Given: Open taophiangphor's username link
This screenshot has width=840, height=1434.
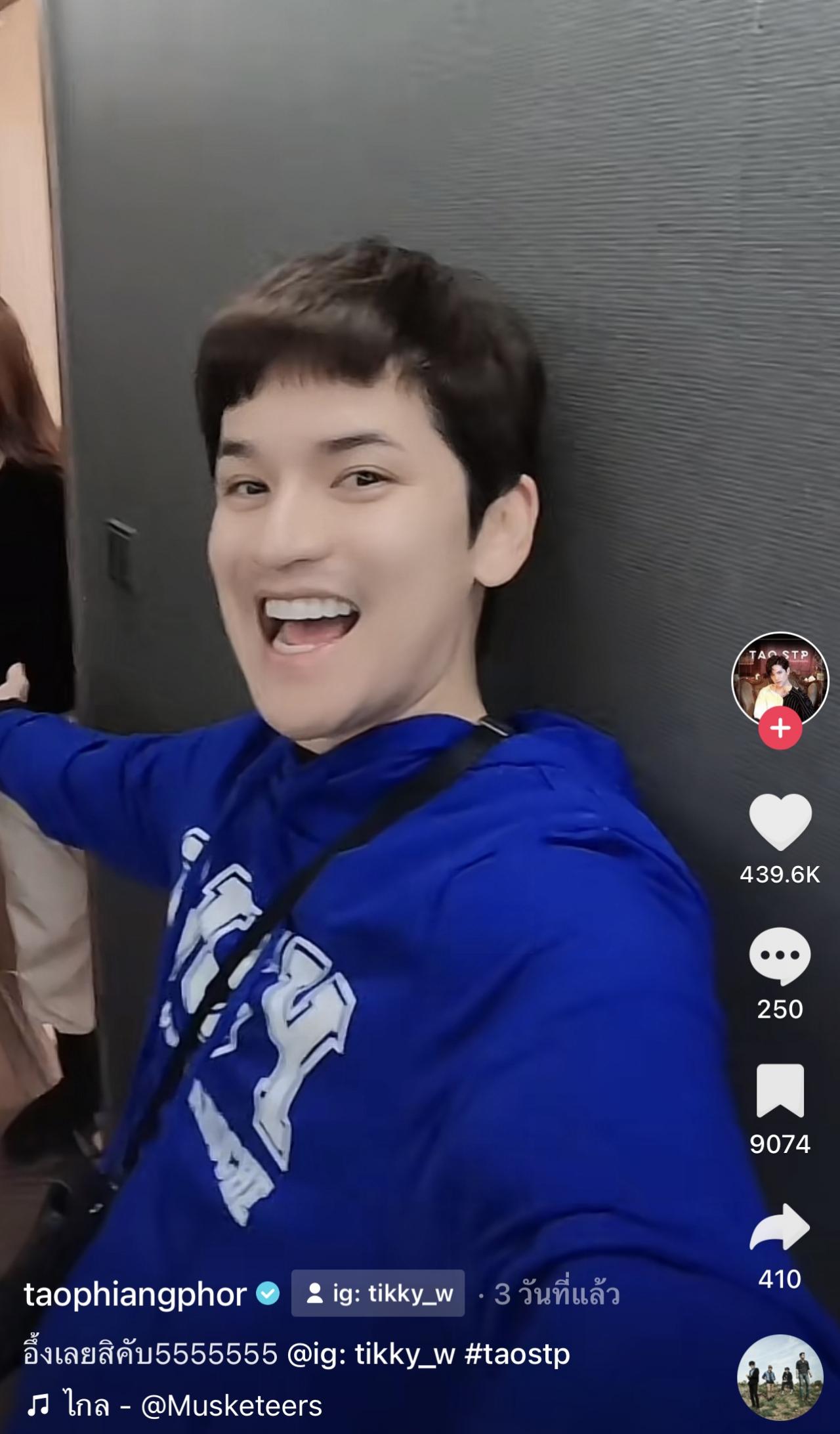Looking at the screenshot, I should pyautogui.click(x=135, y=1294).
